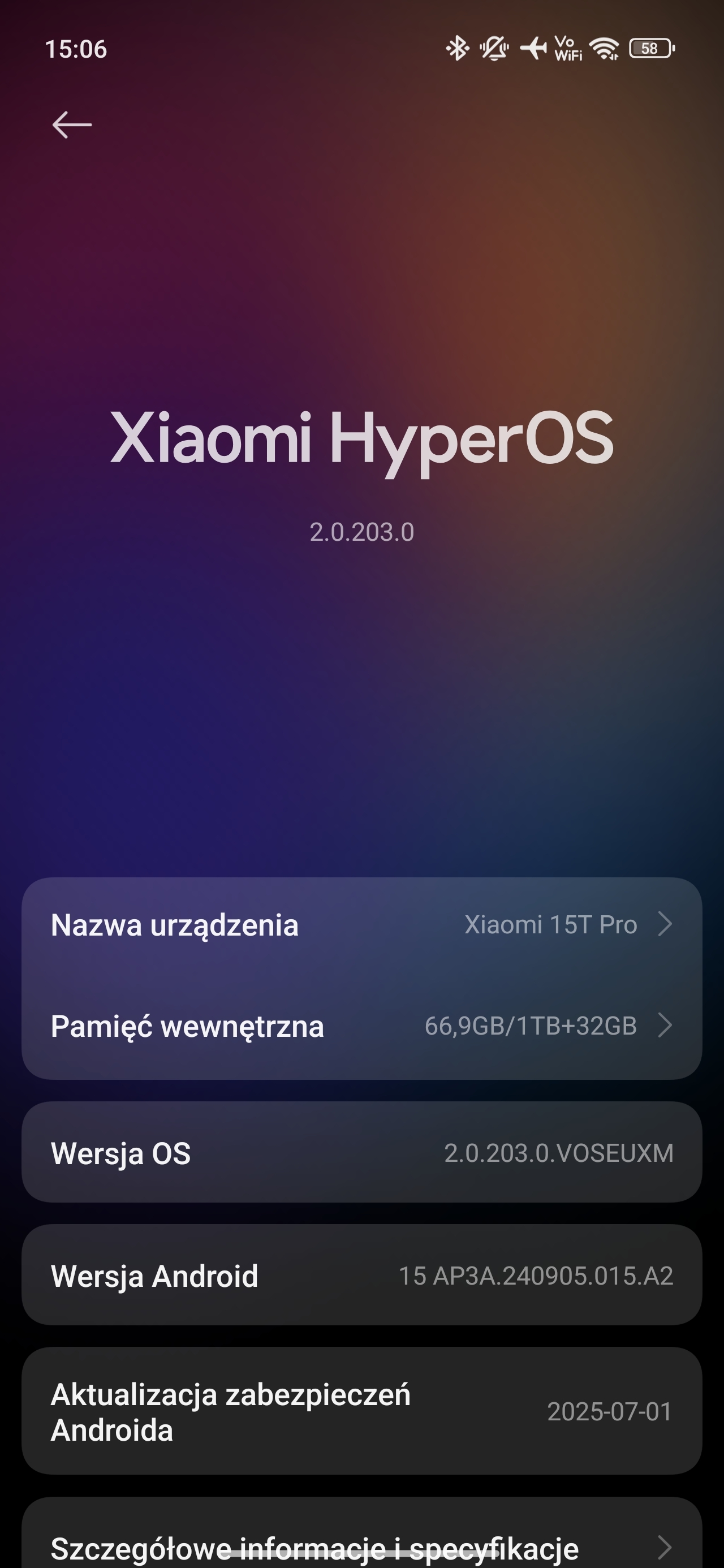Open the Nazwa urządzenia row

361,925
